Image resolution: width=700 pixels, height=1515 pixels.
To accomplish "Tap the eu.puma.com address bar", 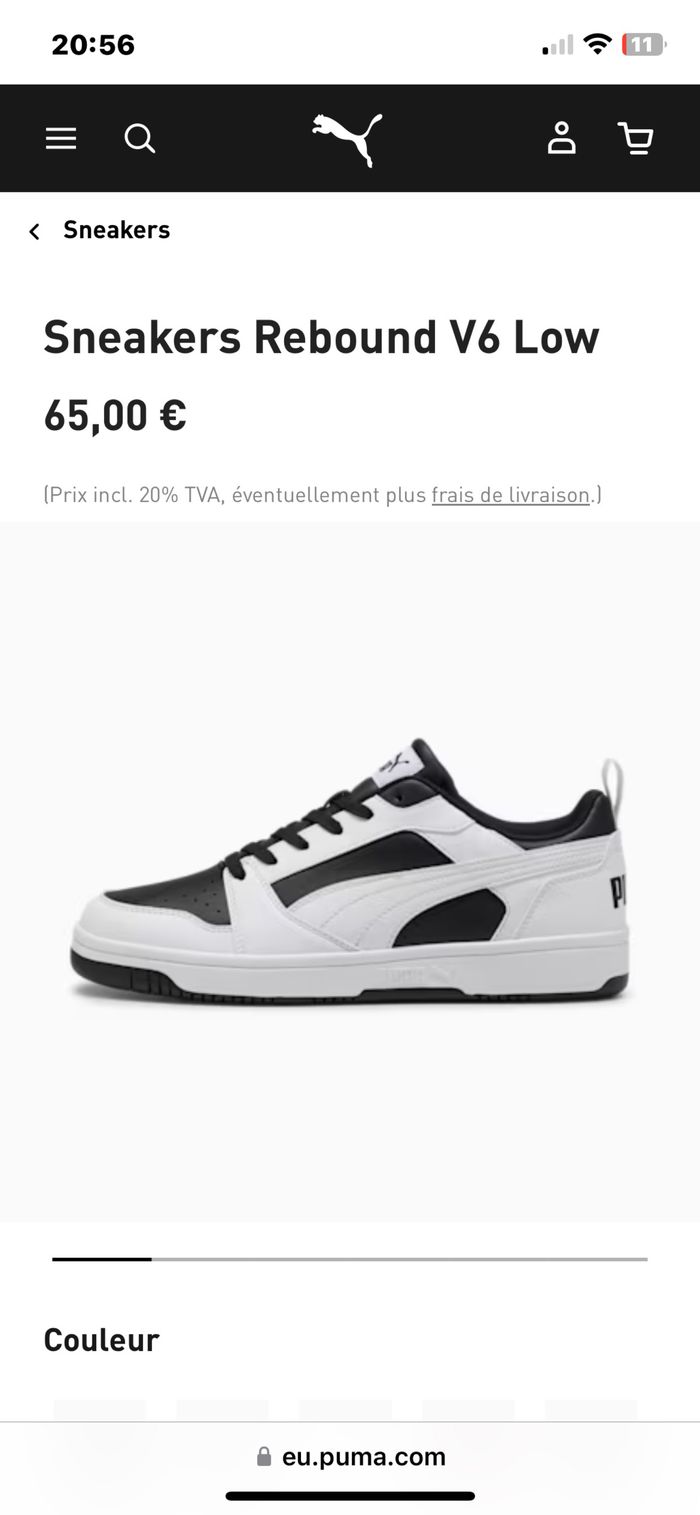I will pyautogui.click(x=350, y=1457).
